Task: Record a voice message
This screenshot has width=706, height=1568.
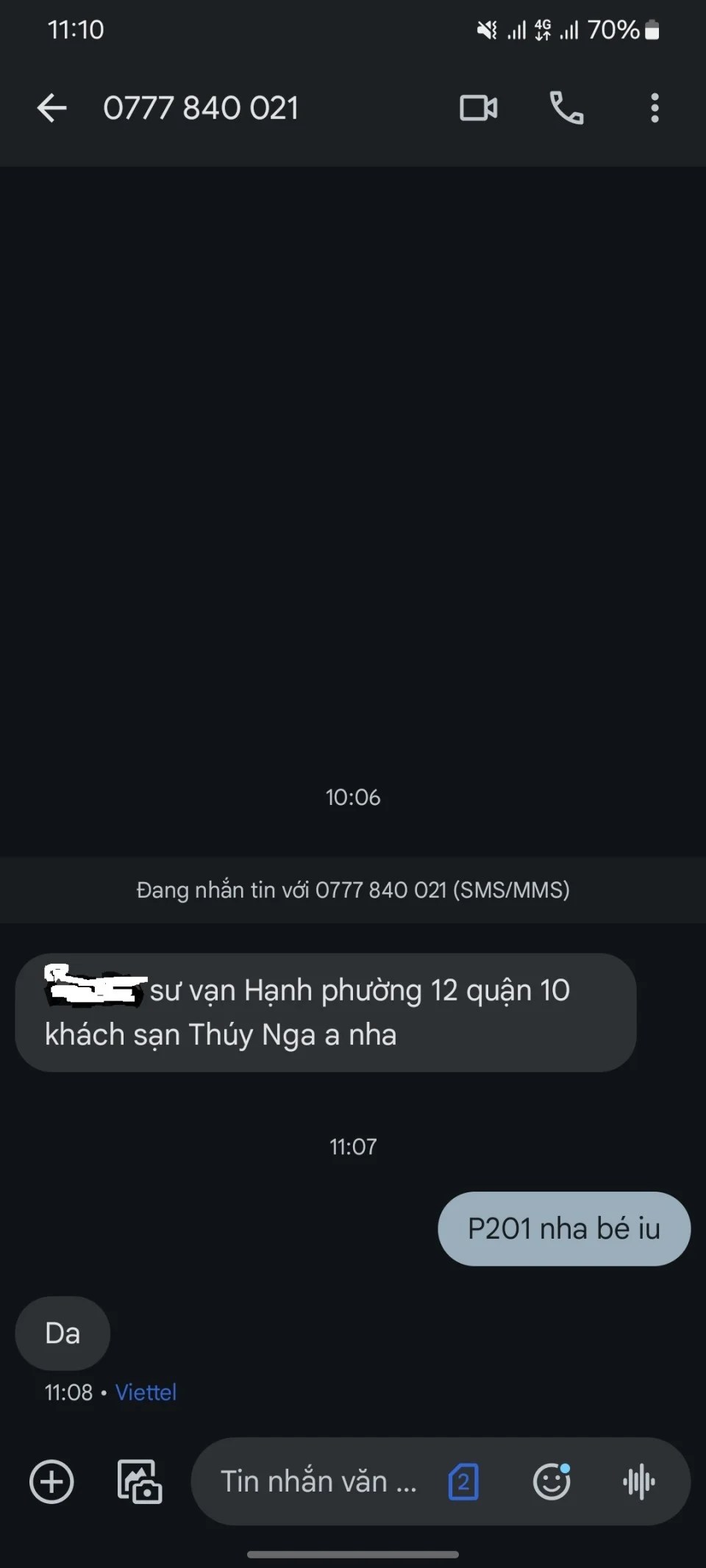Action: pos(638,1481)
